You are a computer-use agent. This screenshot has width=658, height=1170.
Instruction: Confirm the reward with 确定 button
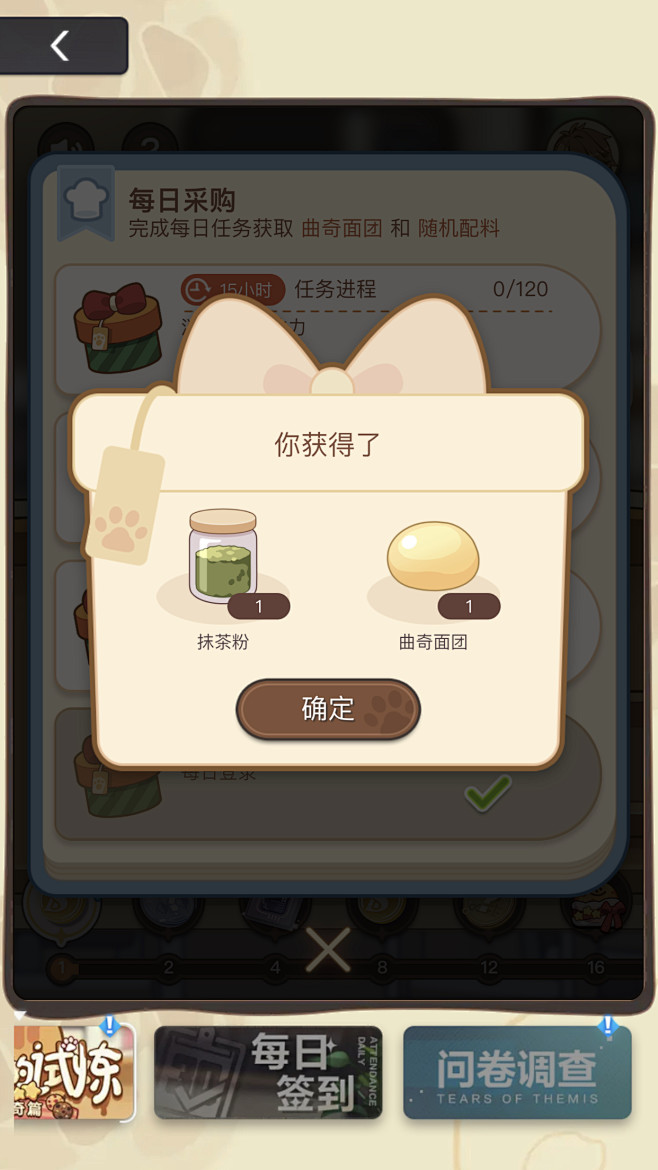328,709
